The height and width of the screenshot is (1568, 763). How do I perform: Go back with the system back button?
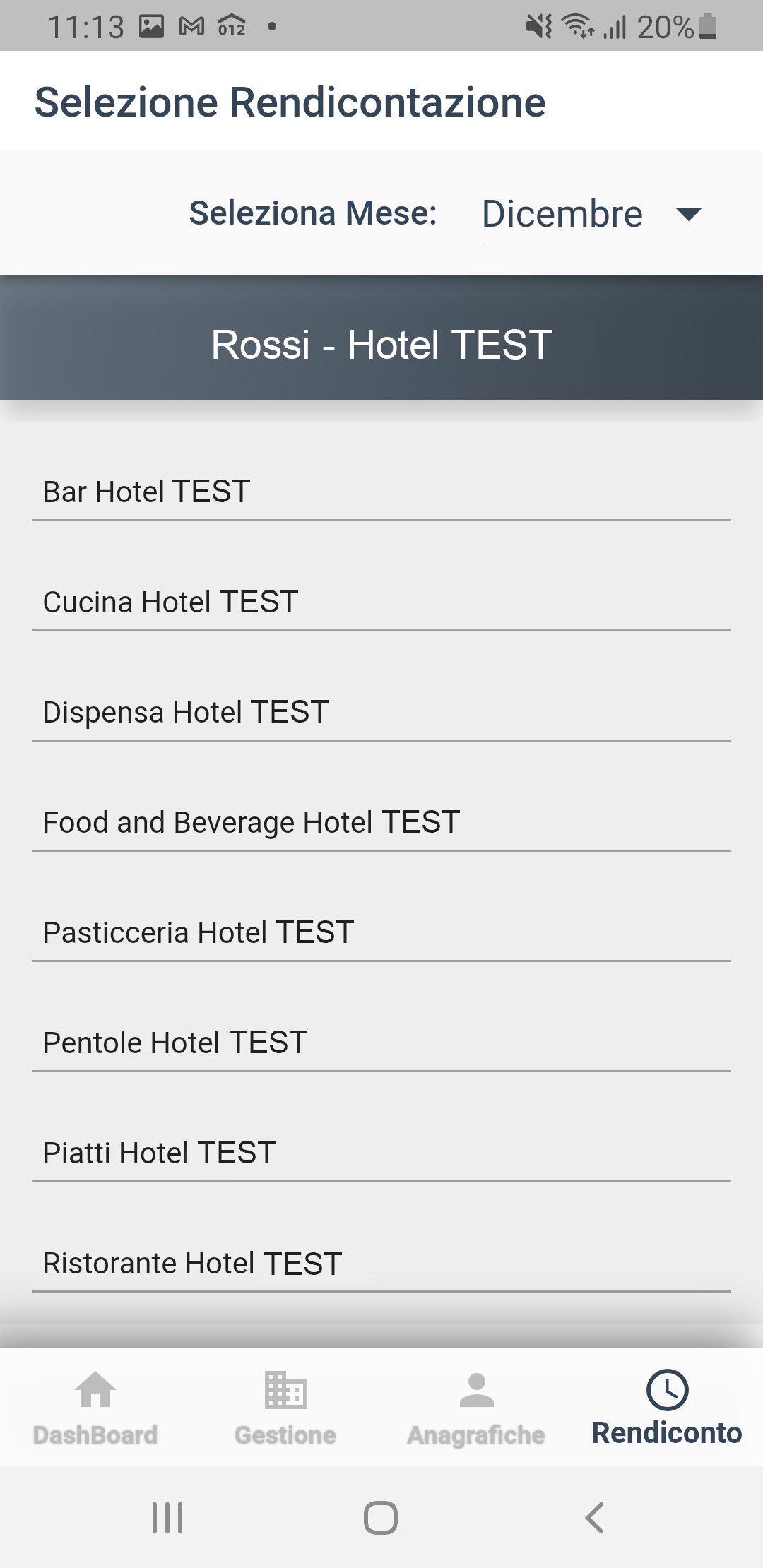point(595,1517)
